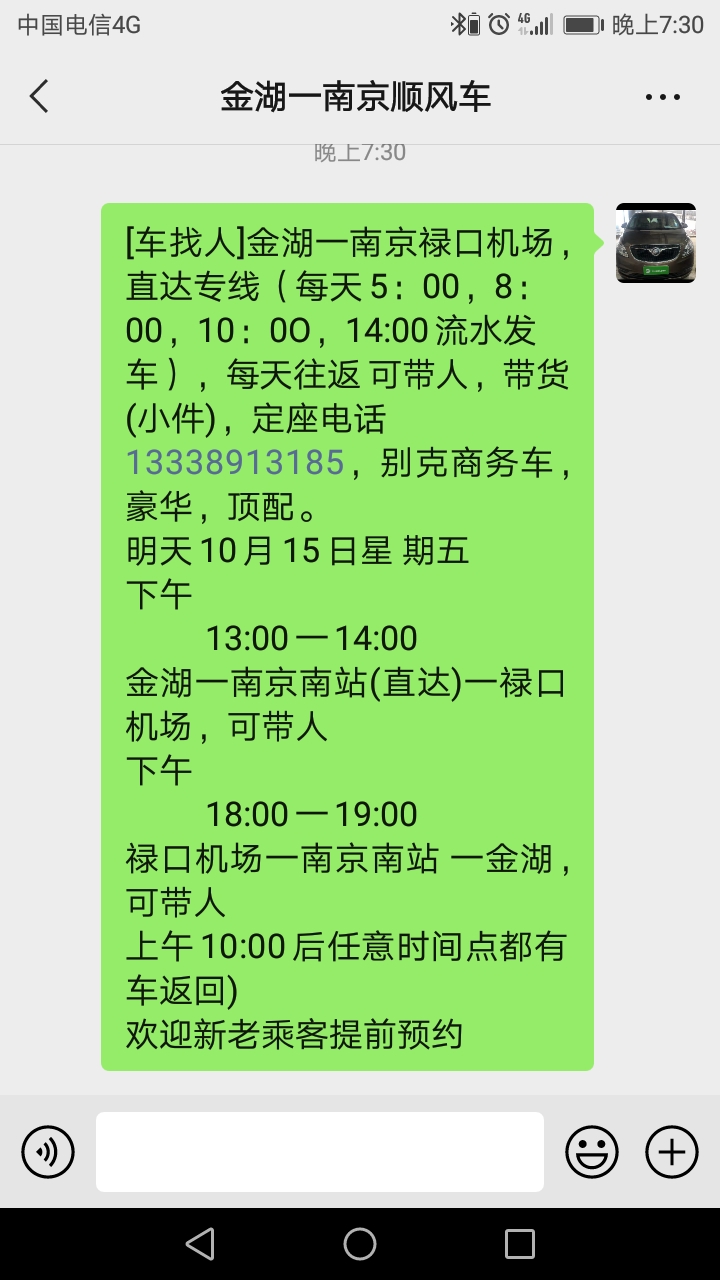Screen dimensions: 720x1280
Task: Tap the system home button
Action: pyautogui.click(x=360, y=1244)
